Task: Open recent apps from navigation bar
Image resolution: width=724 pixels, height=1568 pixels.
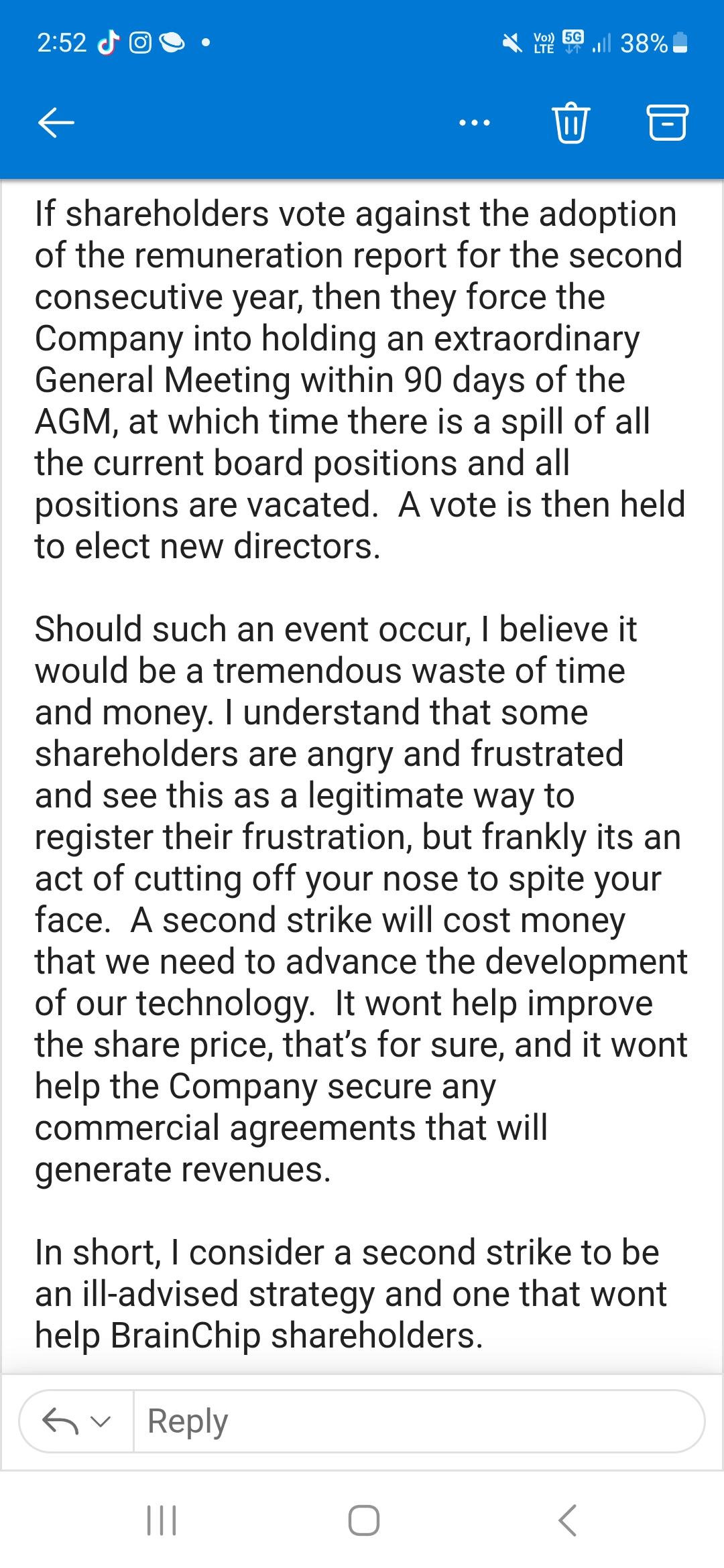Action: 162,1520
